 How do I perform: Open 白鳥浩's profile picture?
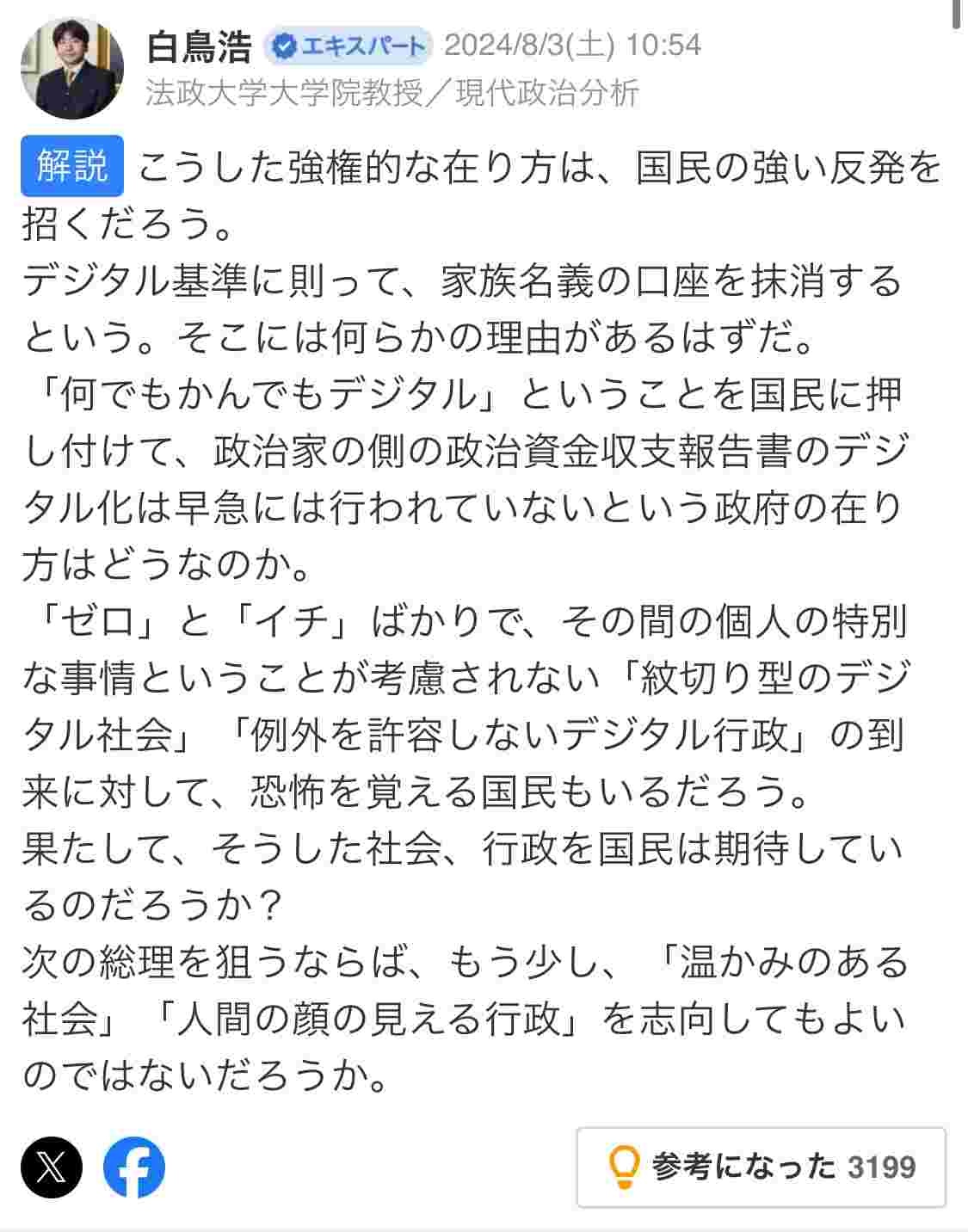pos(72,68)
